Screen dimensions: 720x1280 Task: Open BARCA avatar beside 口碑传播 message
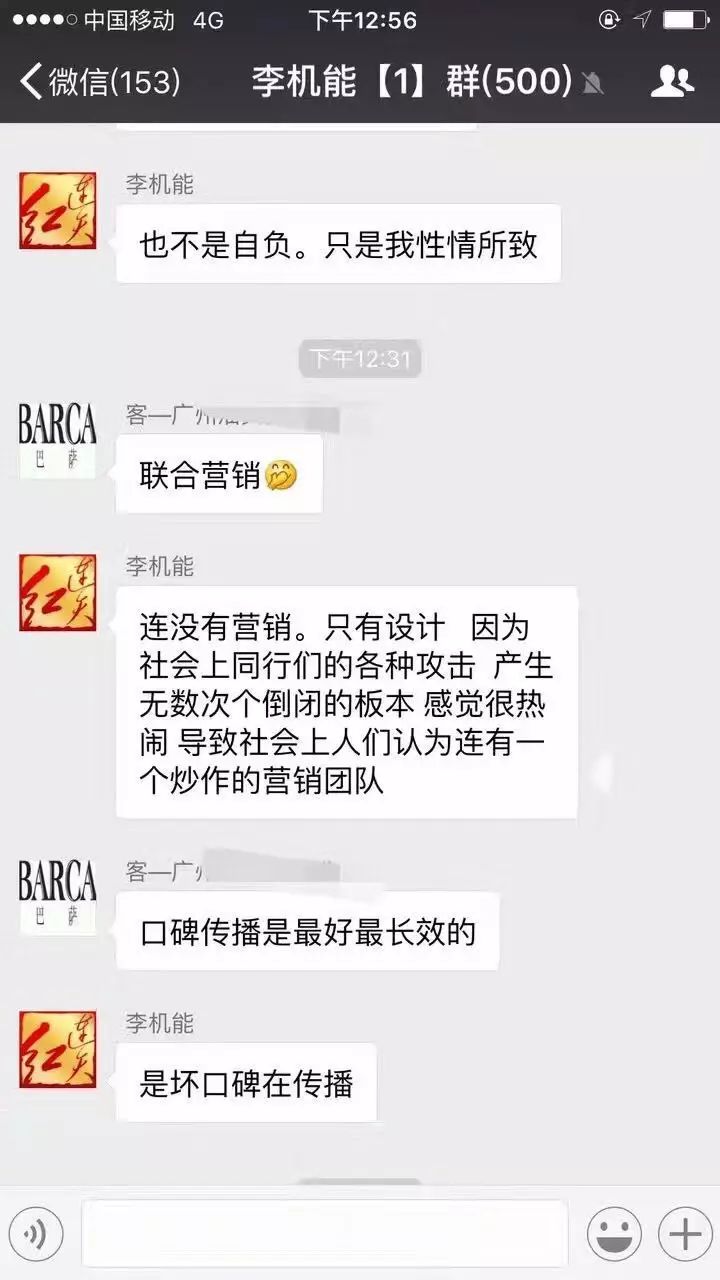58,896
